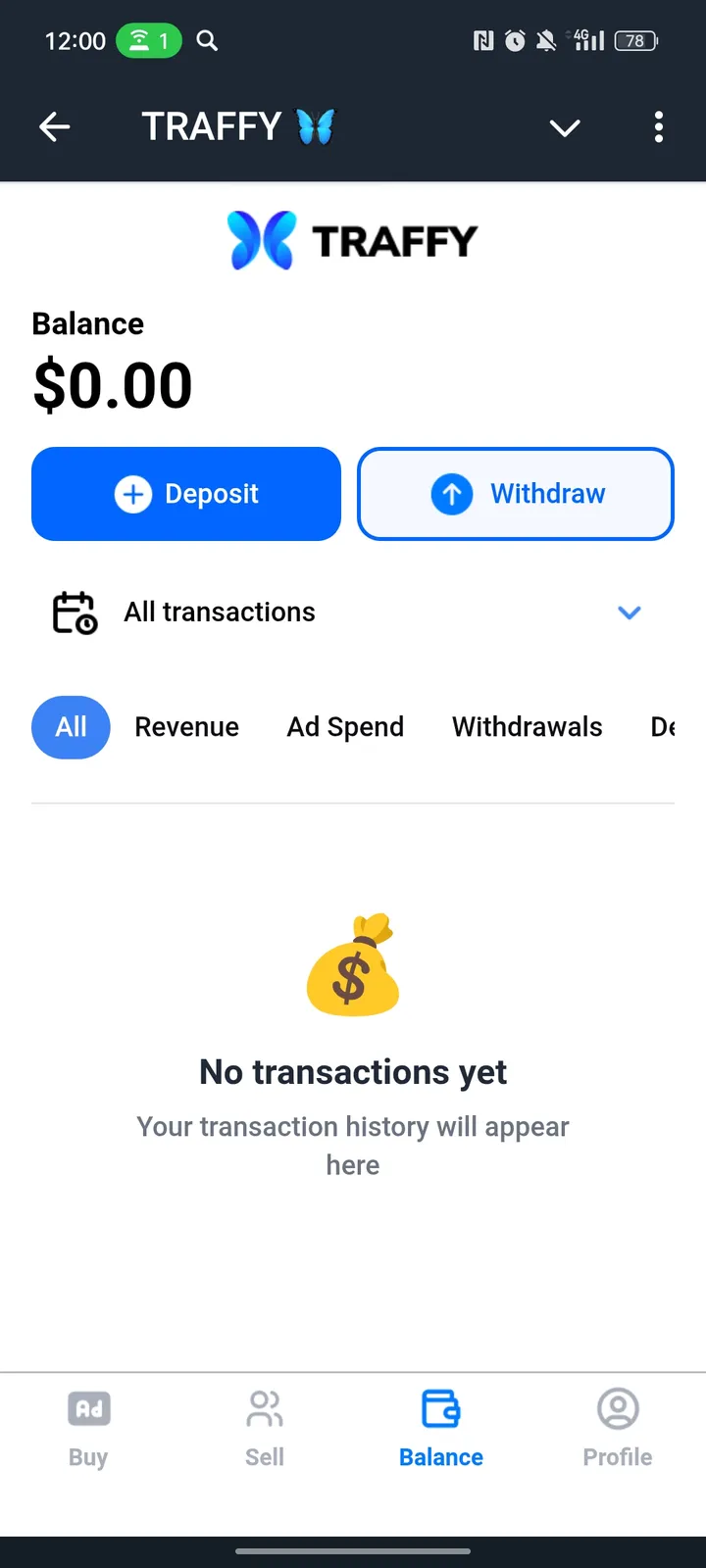The height and width of the screenshot is (1568, 706).
Task: Switch to the Sell tab
Action: pos(265,1428)
